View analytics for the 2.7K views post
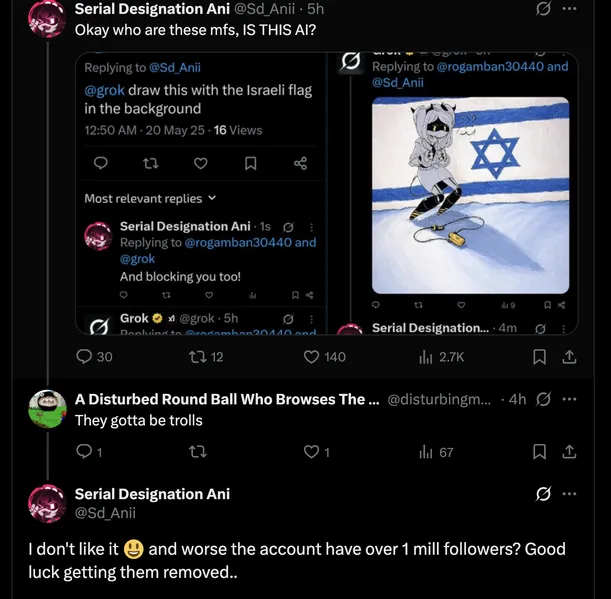Screen dimensions: 611x599 [x=424, y=357]
